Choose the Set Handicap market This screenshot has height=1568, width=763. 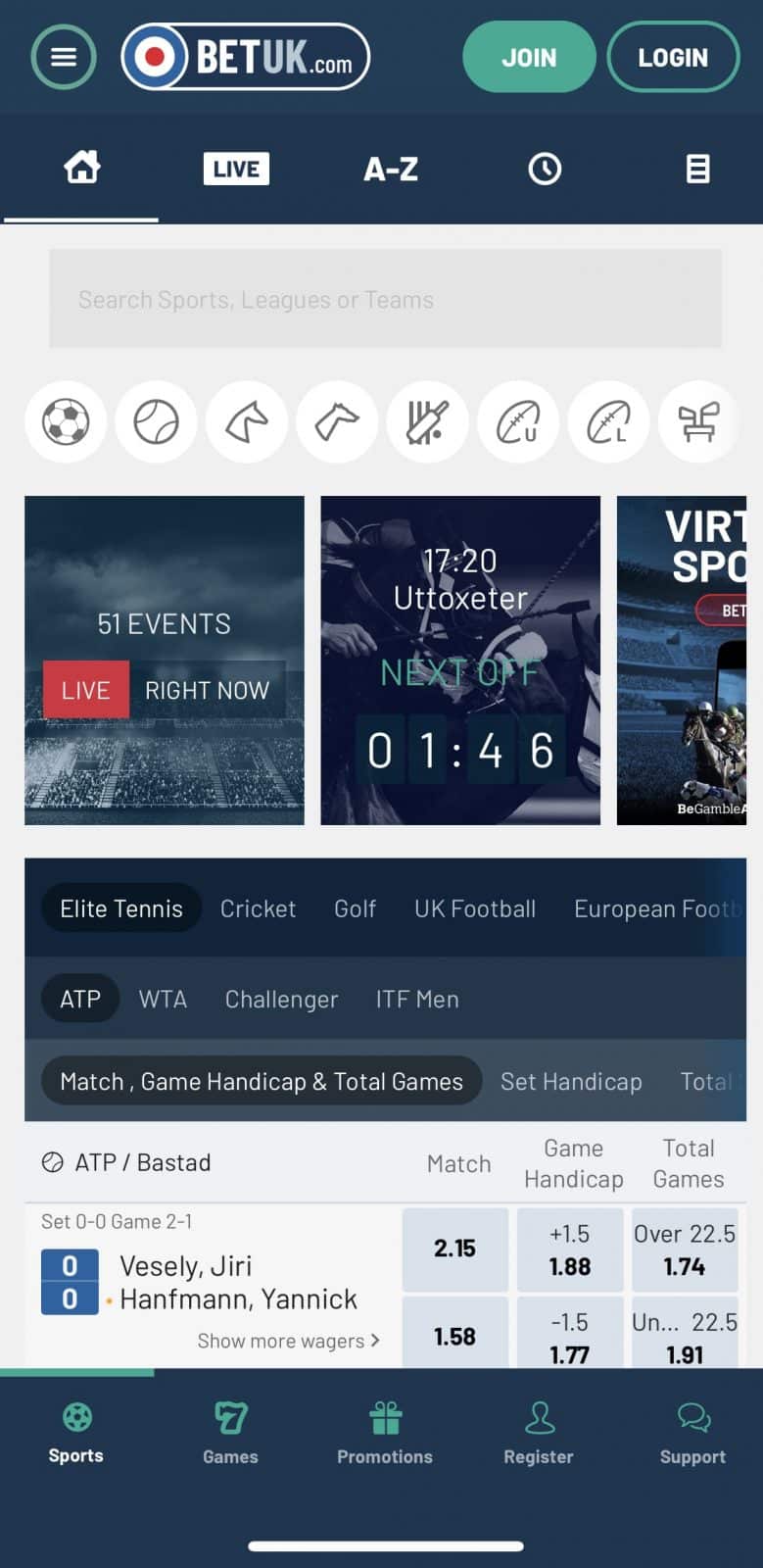coord(571,1081)
